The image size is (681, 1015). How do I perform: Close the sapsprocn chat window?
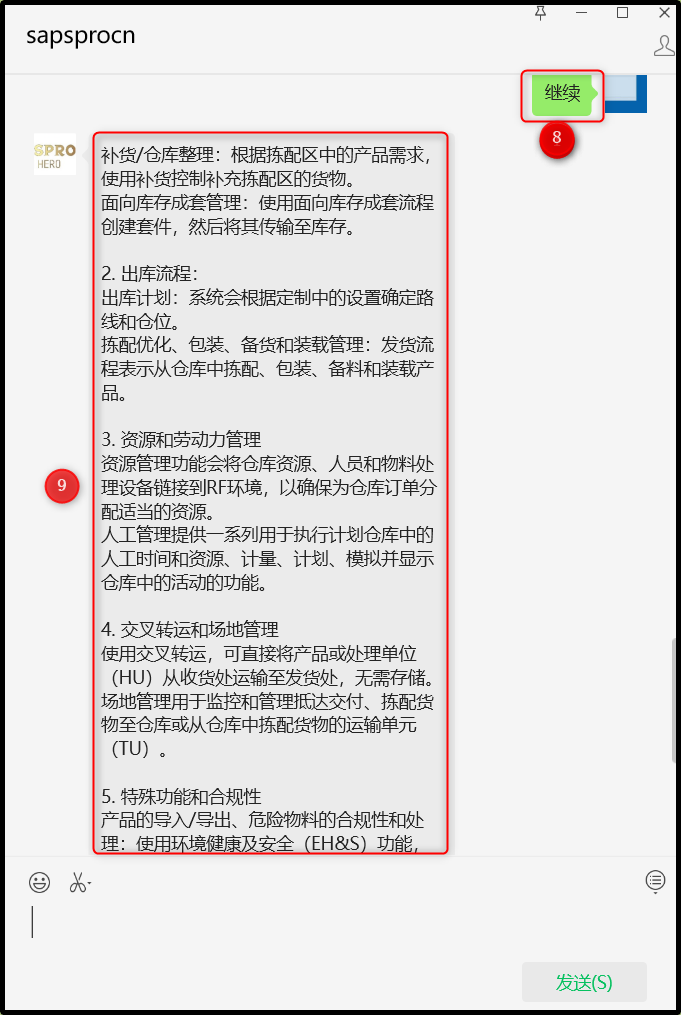pyautogui.click(x=664, y=12)
